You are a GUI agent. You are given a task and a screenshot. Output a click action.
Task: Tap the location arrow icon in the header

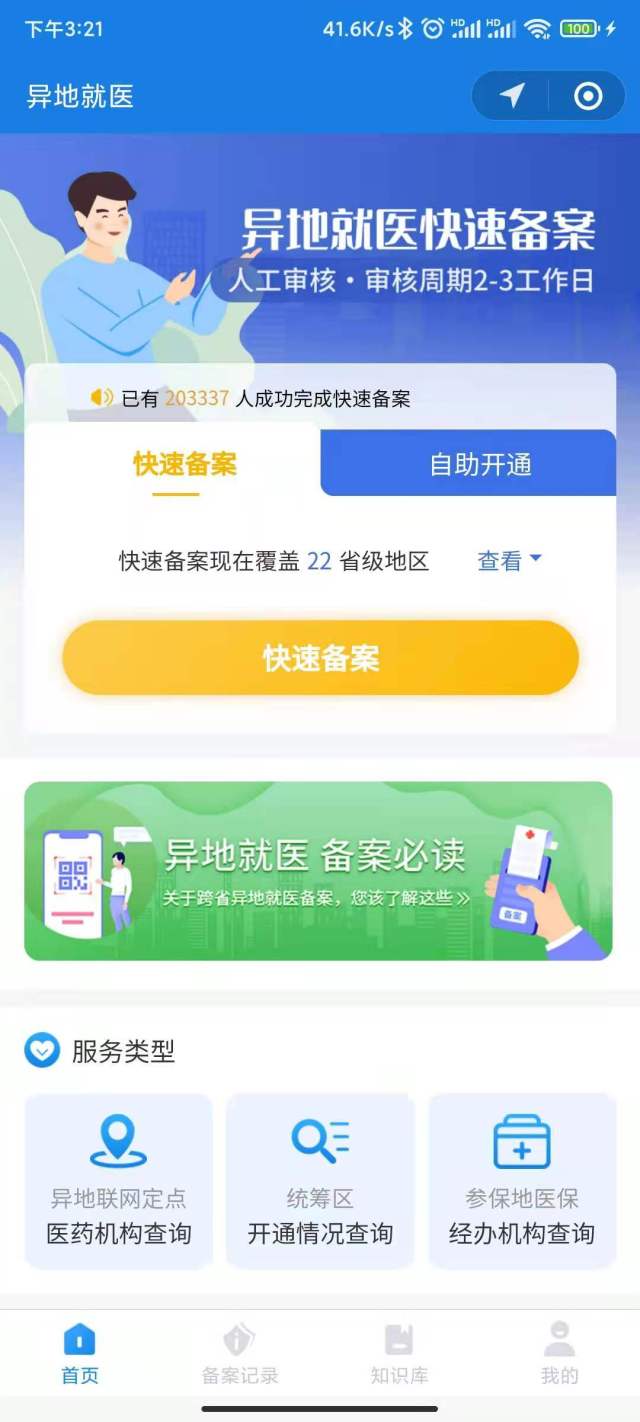click(x=512, y=96)
